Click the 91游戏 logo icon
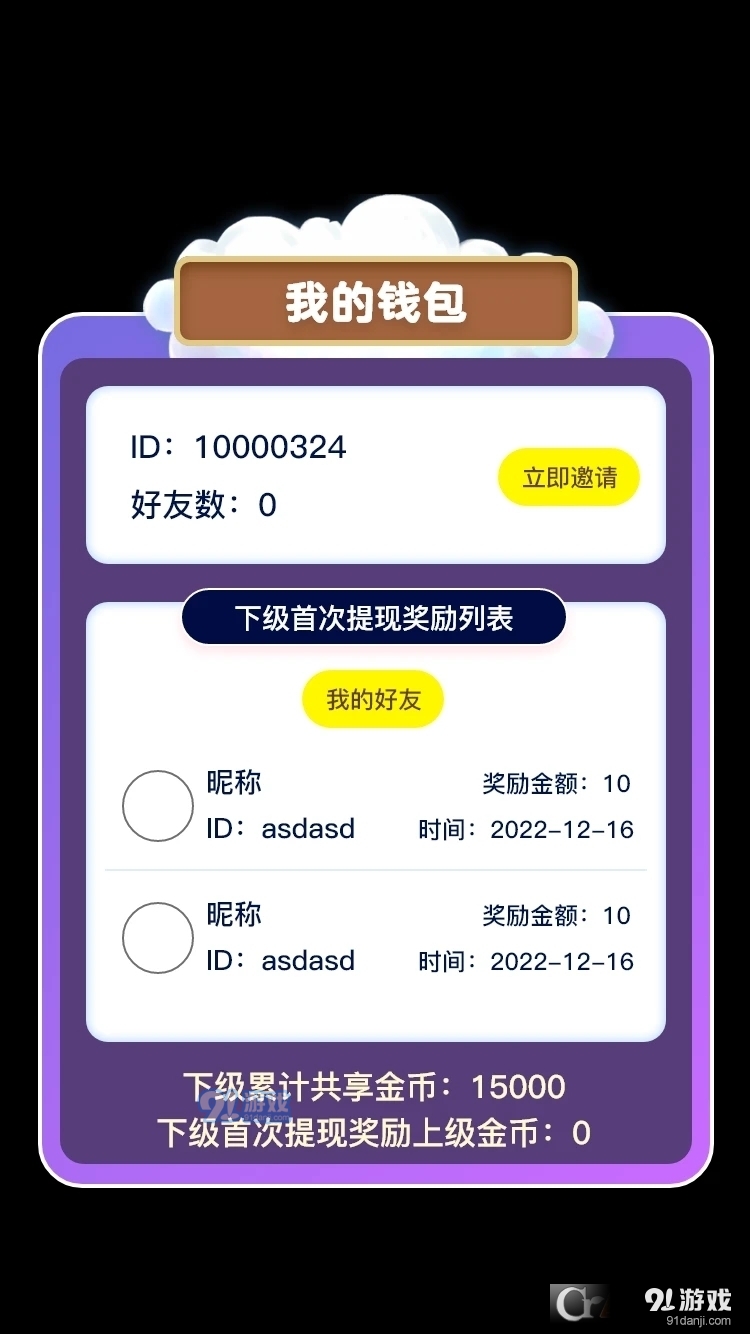 click(691, 1297)
